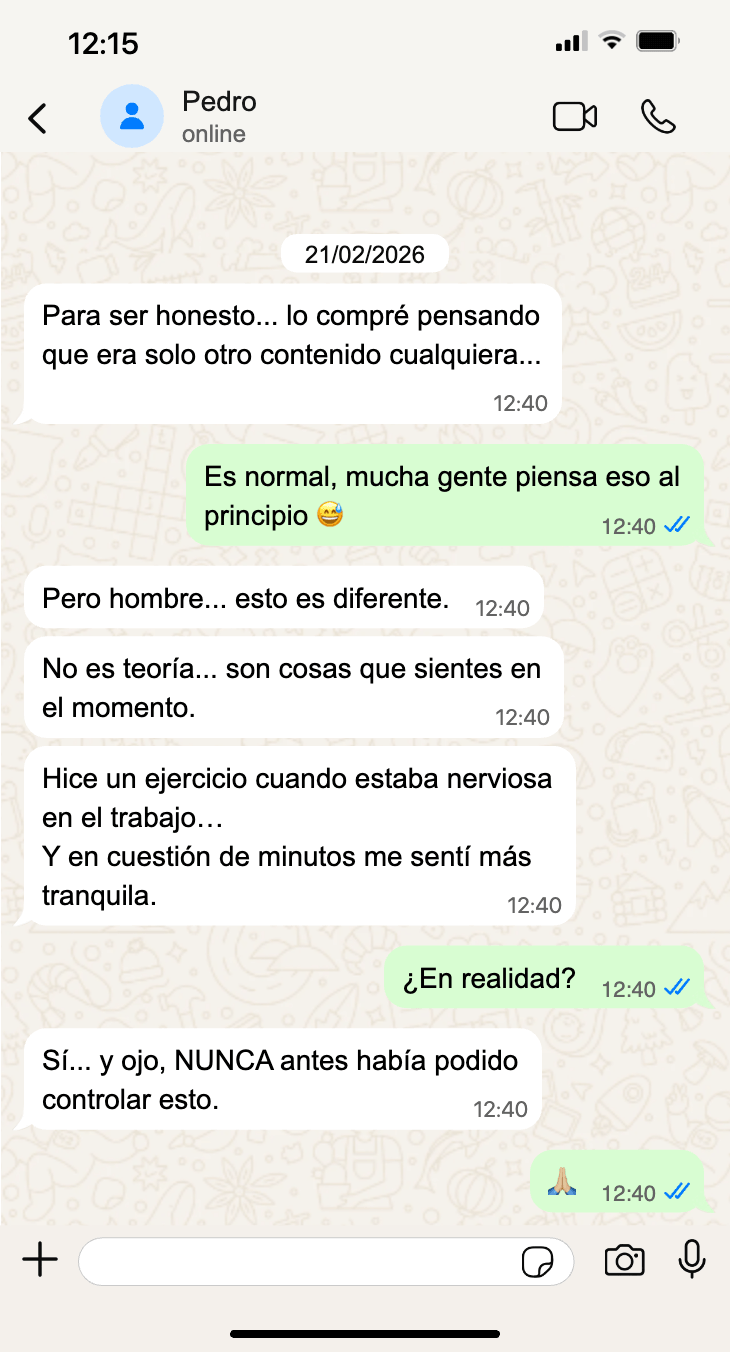The image size is (730, 1352).
Task: Open the camera to take a photo
Action: [x=624, y=1261]
